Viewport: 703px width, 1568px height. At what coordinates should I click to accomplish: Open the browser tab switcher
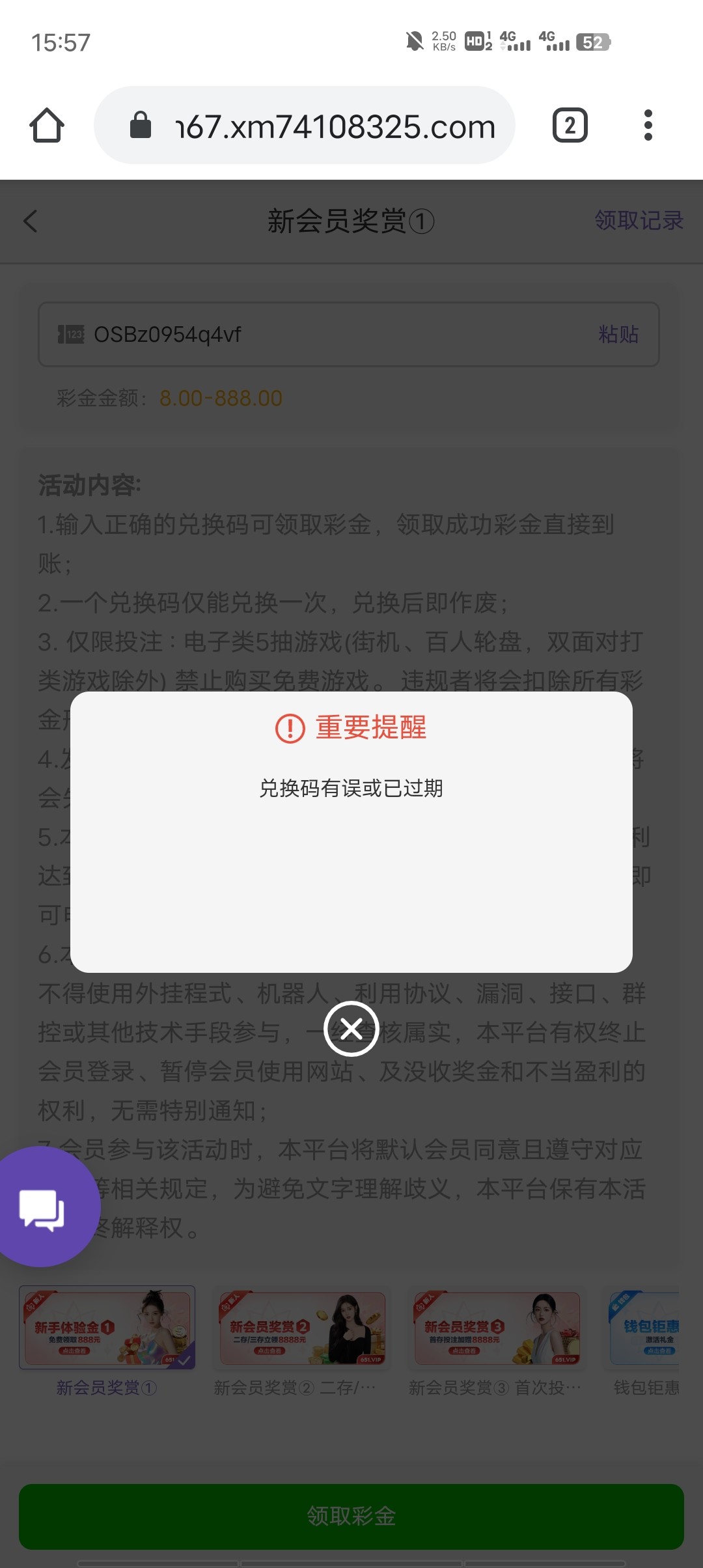coord(570,125)
